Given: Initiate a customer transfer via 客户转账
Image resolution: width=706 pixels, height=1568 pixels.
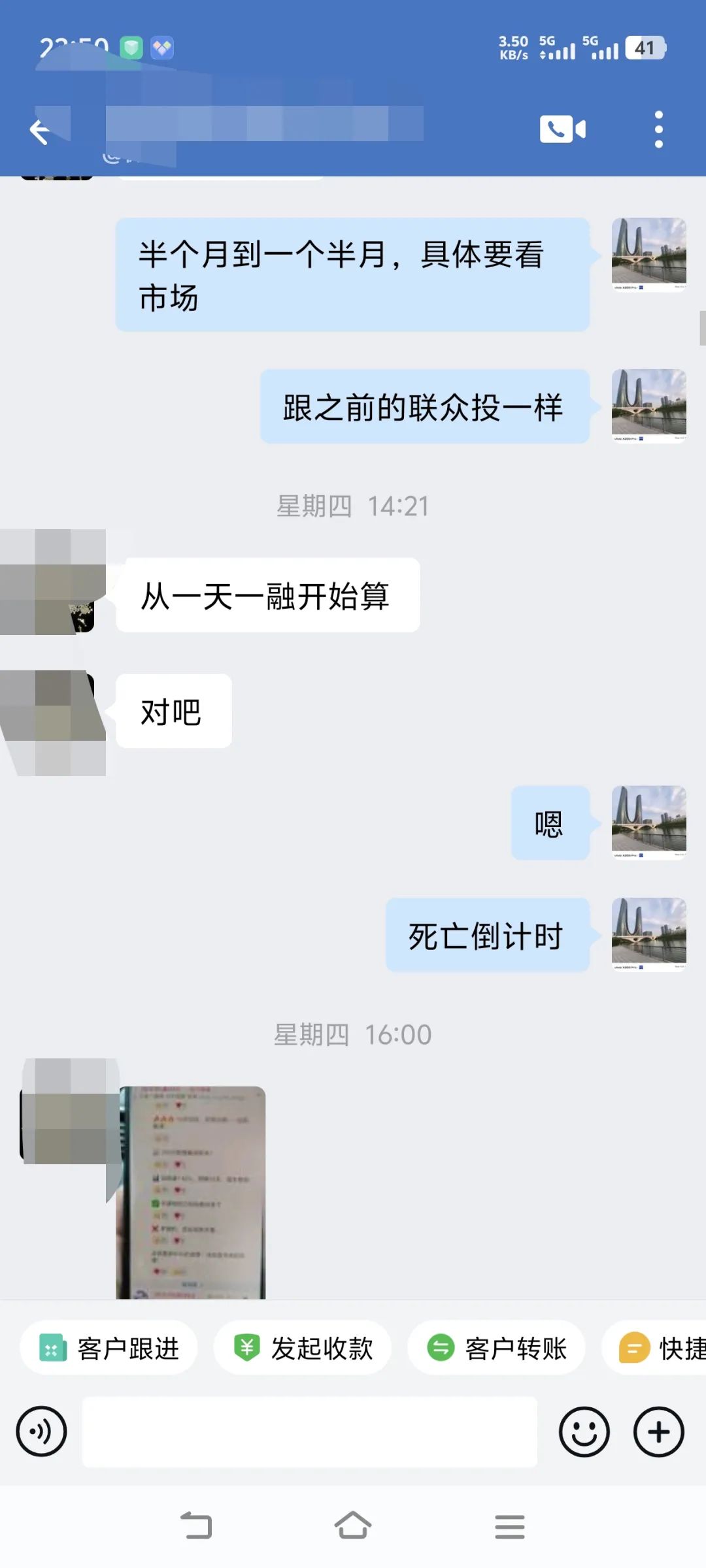Looking at the screenshot, I should (496, 1347).
